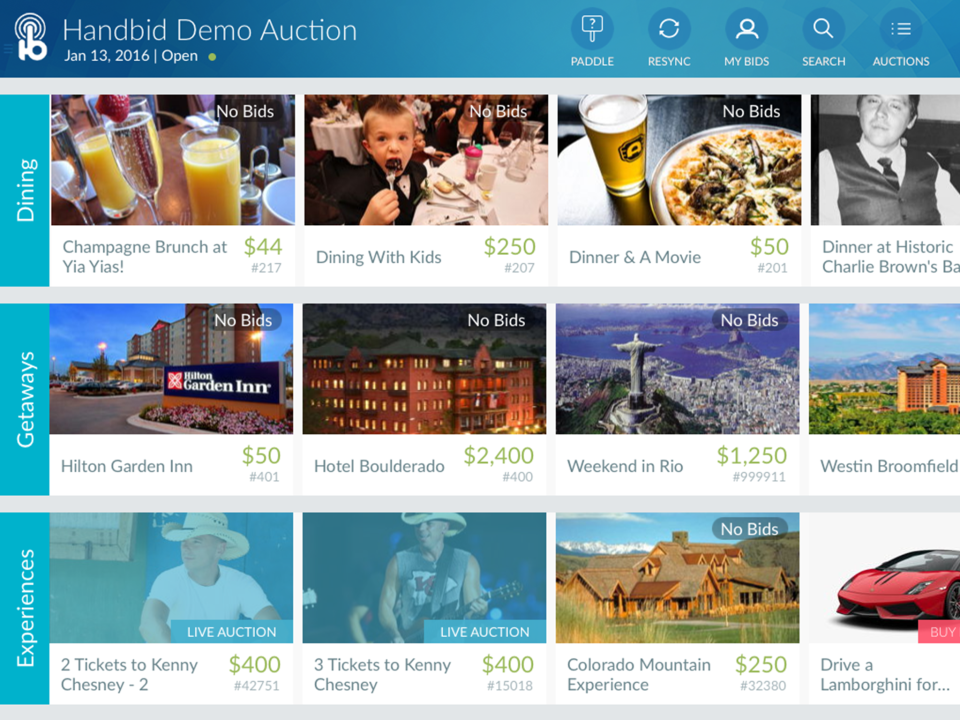Open Dinner at Historic Charlie Brown's item
The height and width of the screenshot is (720, 960).
coord(885,190)
